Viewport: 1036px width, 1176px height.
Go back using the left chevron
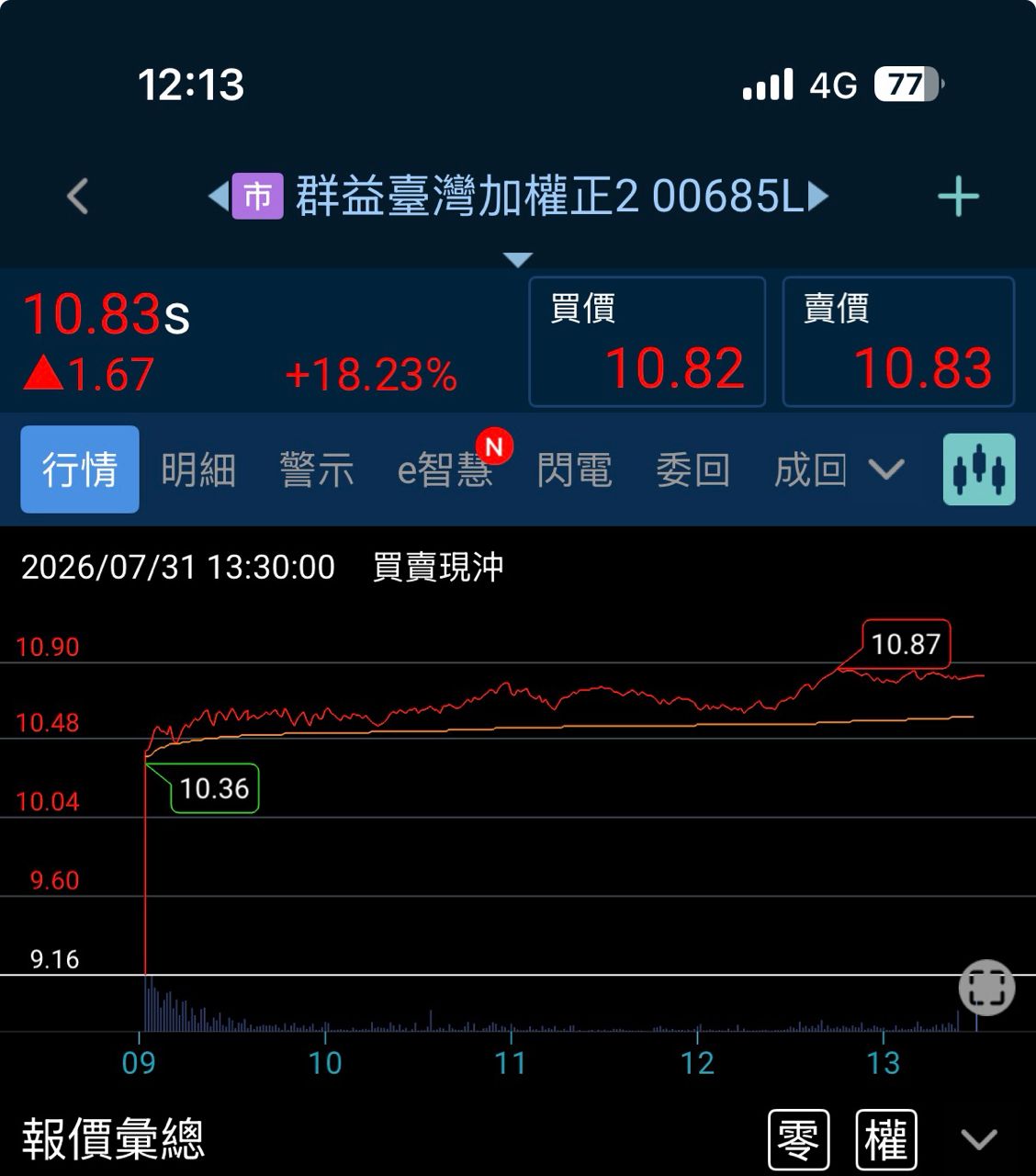(78, 197)
